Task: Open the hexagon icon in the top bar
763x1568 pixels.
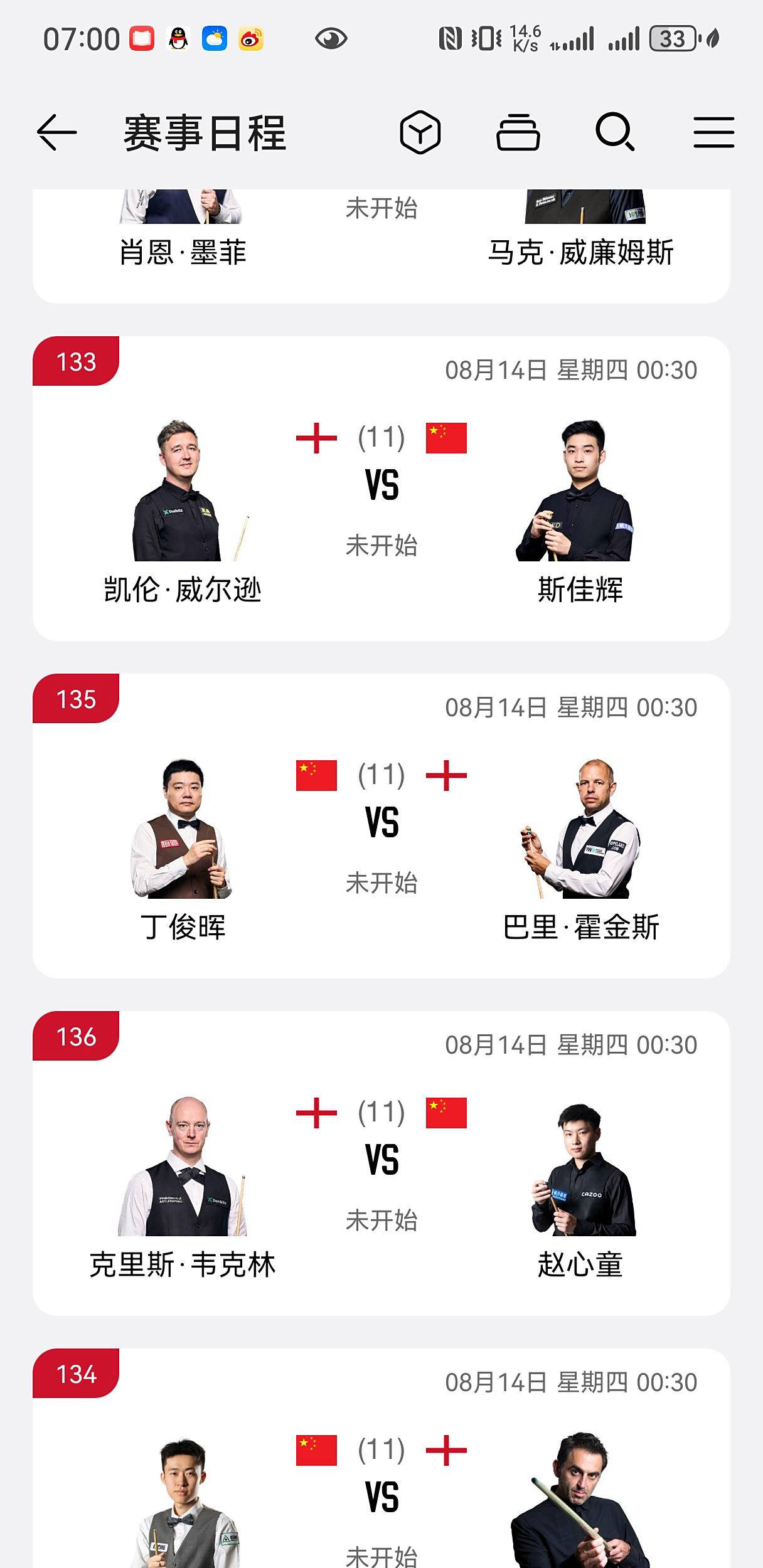Action: click(x=420, y=132)
